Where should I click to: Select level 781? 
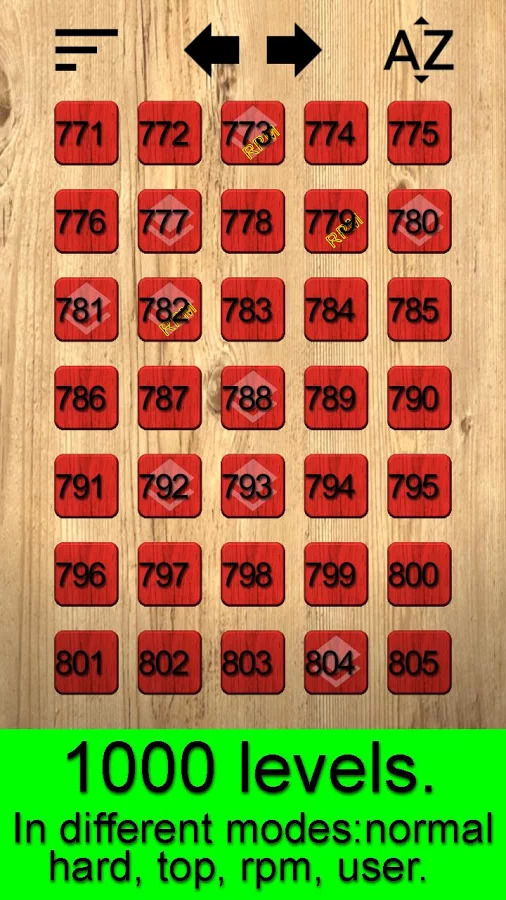click(86, 309)
